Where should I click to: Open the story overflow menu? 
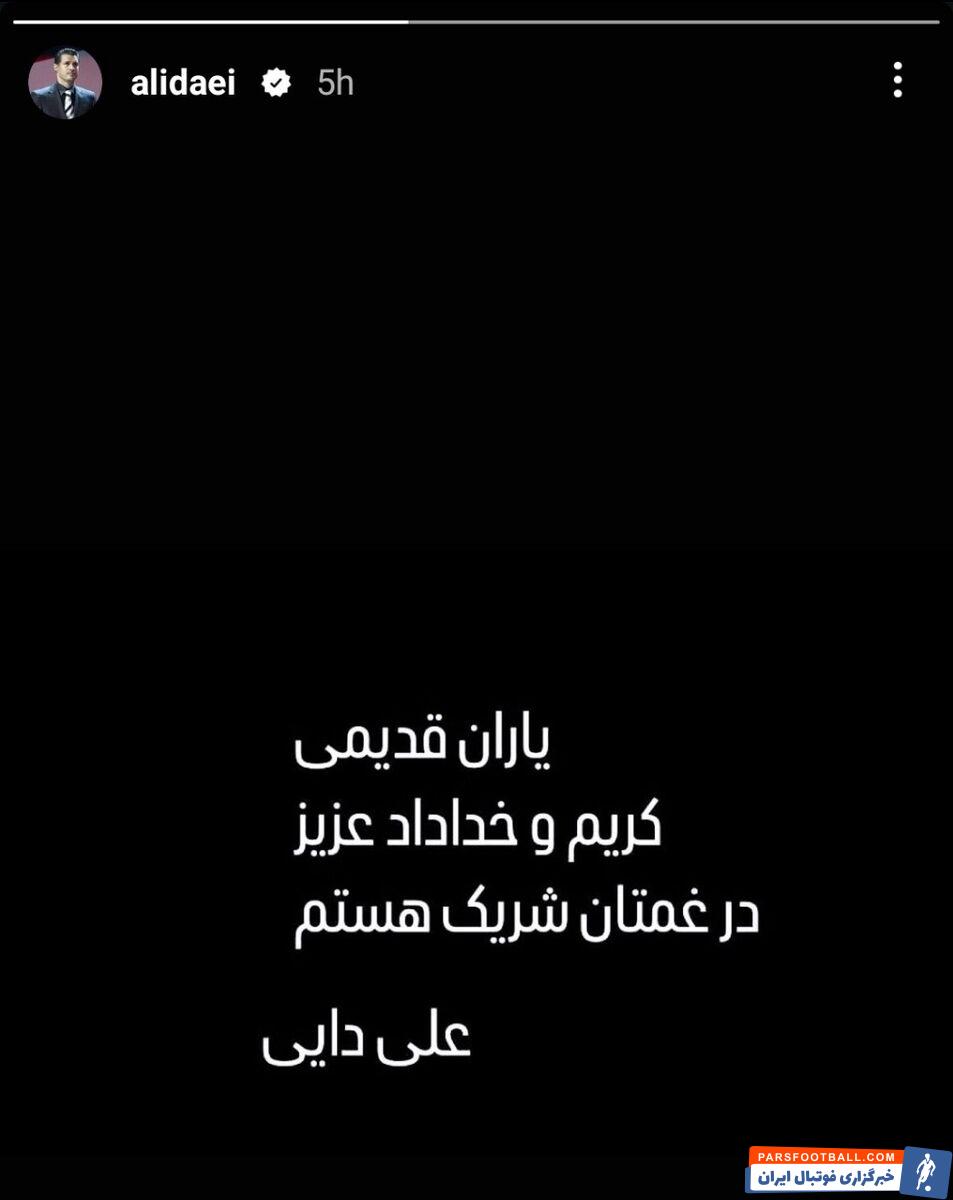(x=897, y=80)
